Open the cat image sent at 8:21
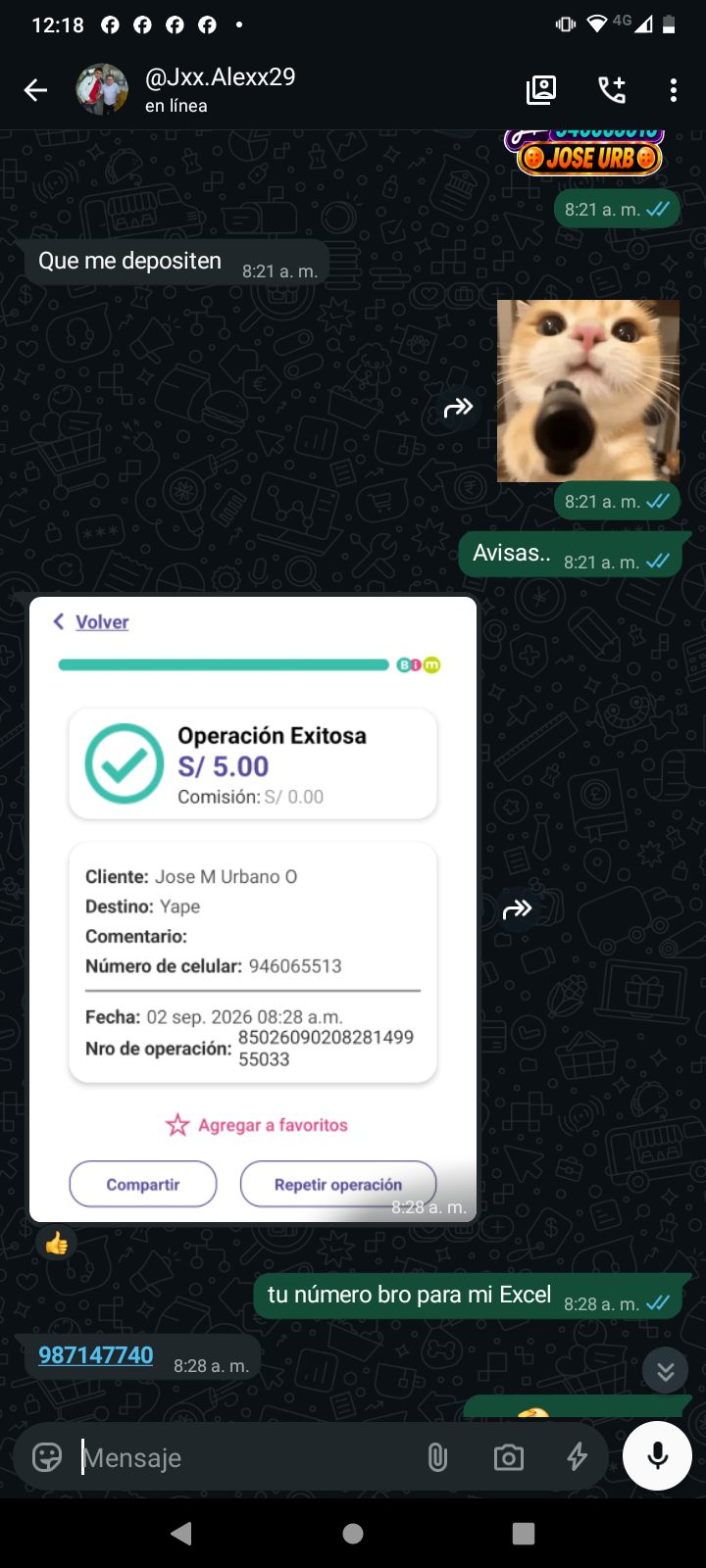706x1568 pixels. [x=587, y=391]
